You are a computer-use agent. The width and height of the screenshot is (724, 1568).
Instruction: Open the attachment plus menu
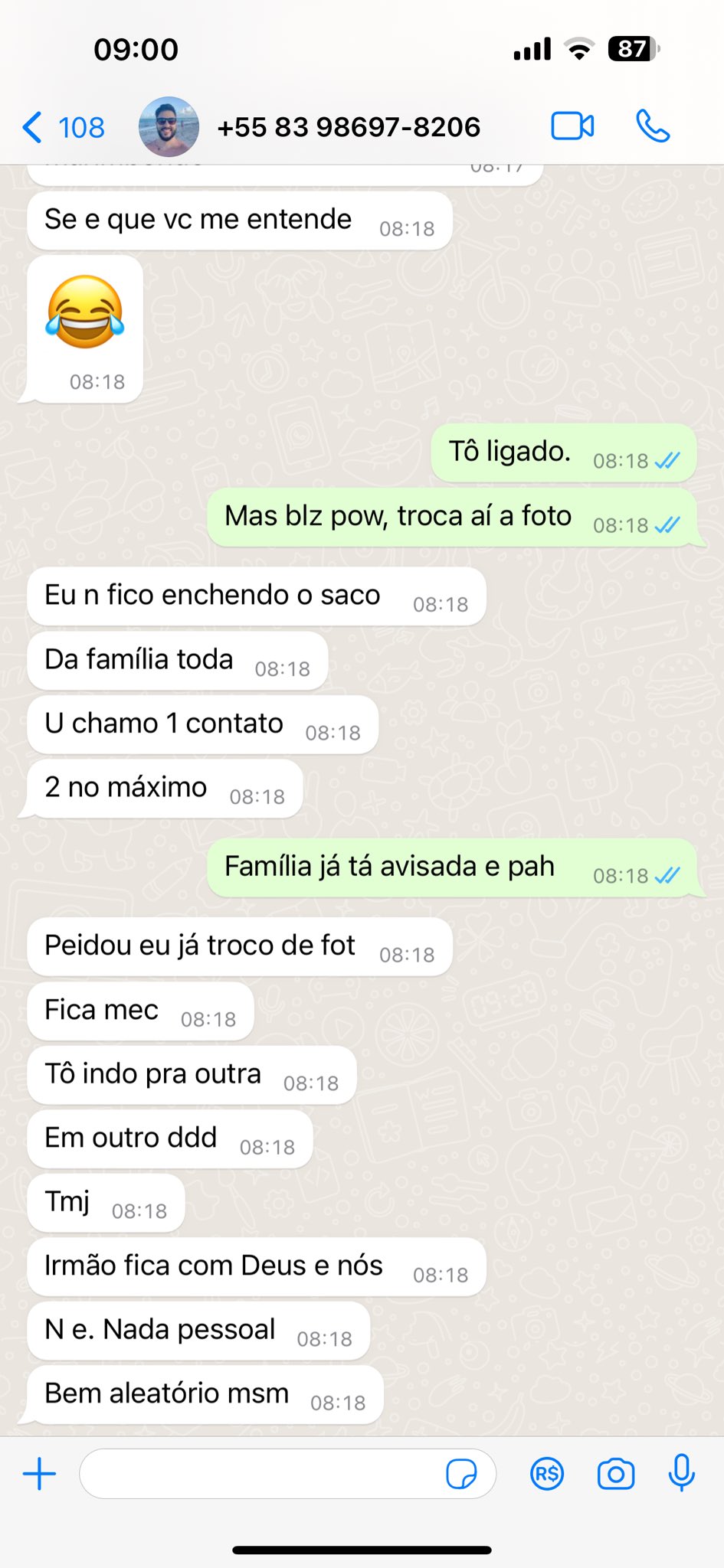point(40,1474)
